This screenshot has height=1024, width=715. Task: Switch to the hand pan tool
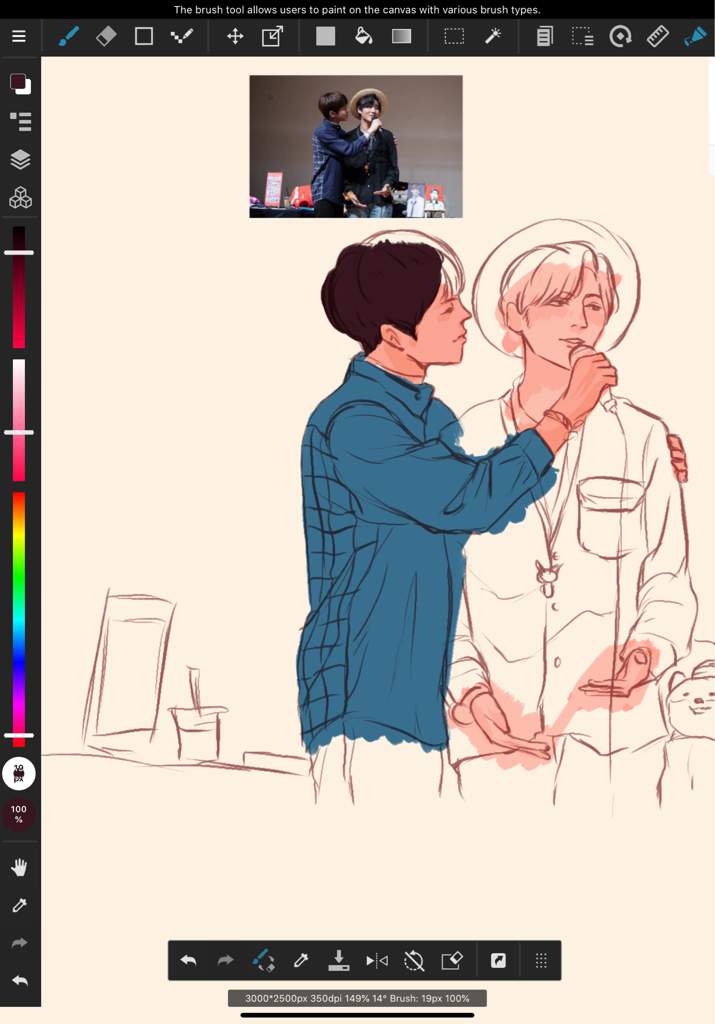(x=19, y=867)
